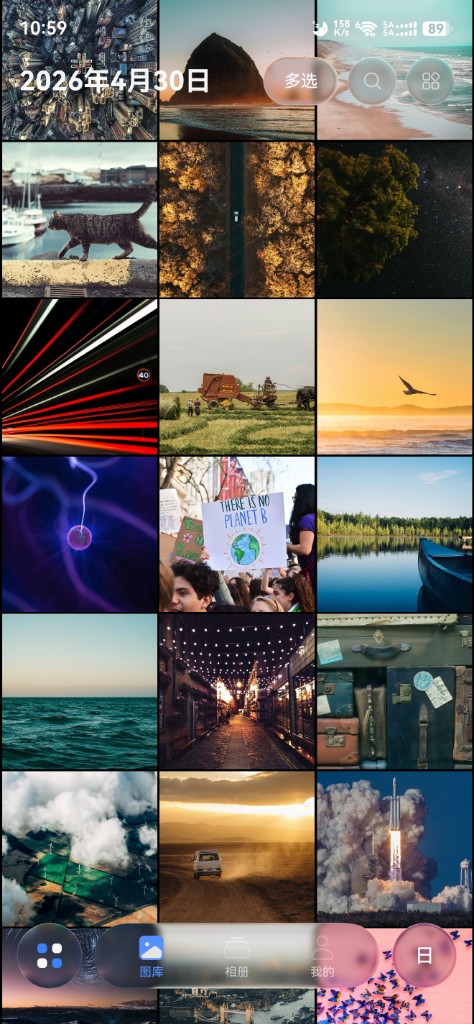This screenshot has height=1024, width=474.
Task: Tap the round four-dots button at bottom left
Action: (50, 955)
